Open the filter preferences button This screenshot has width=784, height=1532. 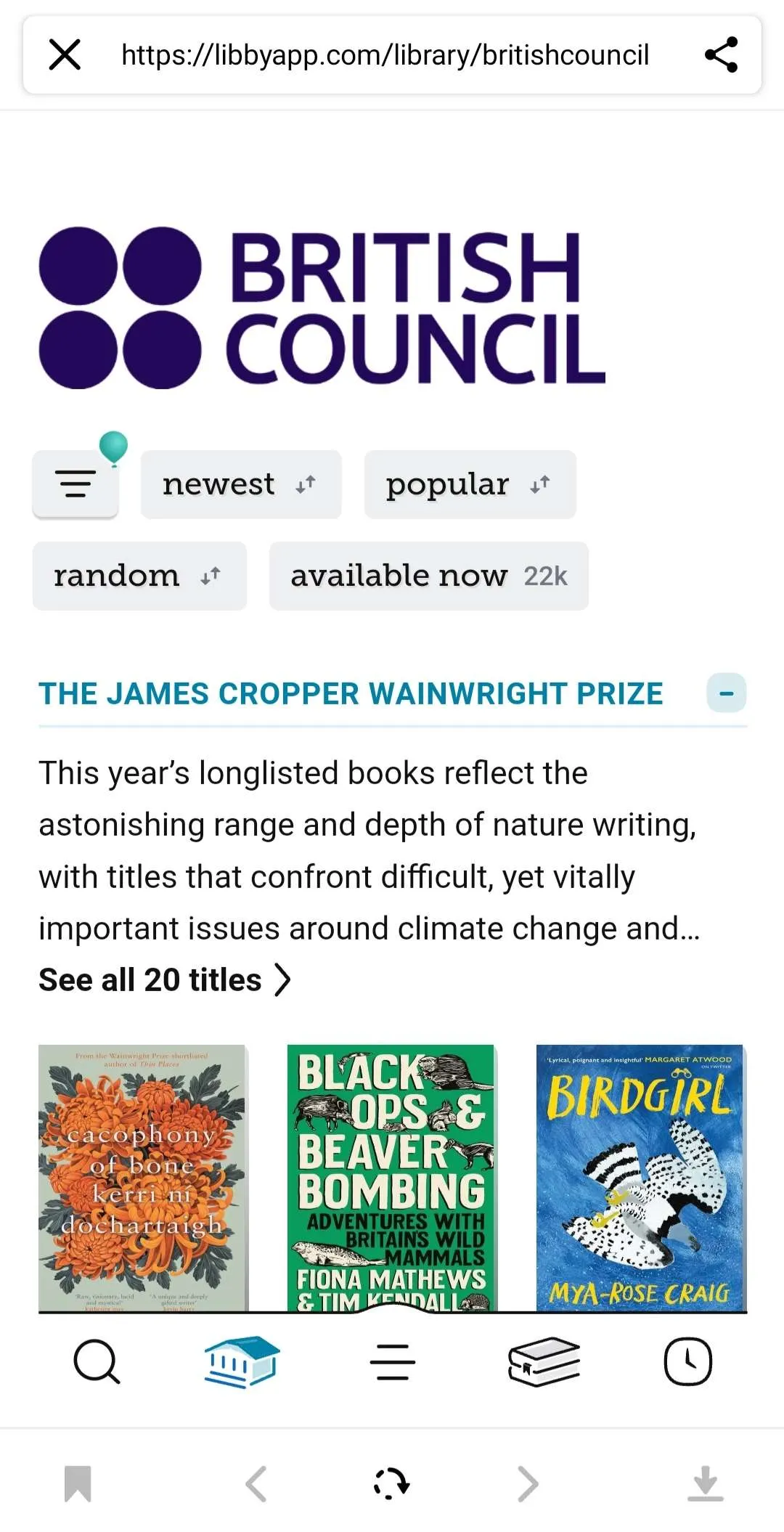75,484
